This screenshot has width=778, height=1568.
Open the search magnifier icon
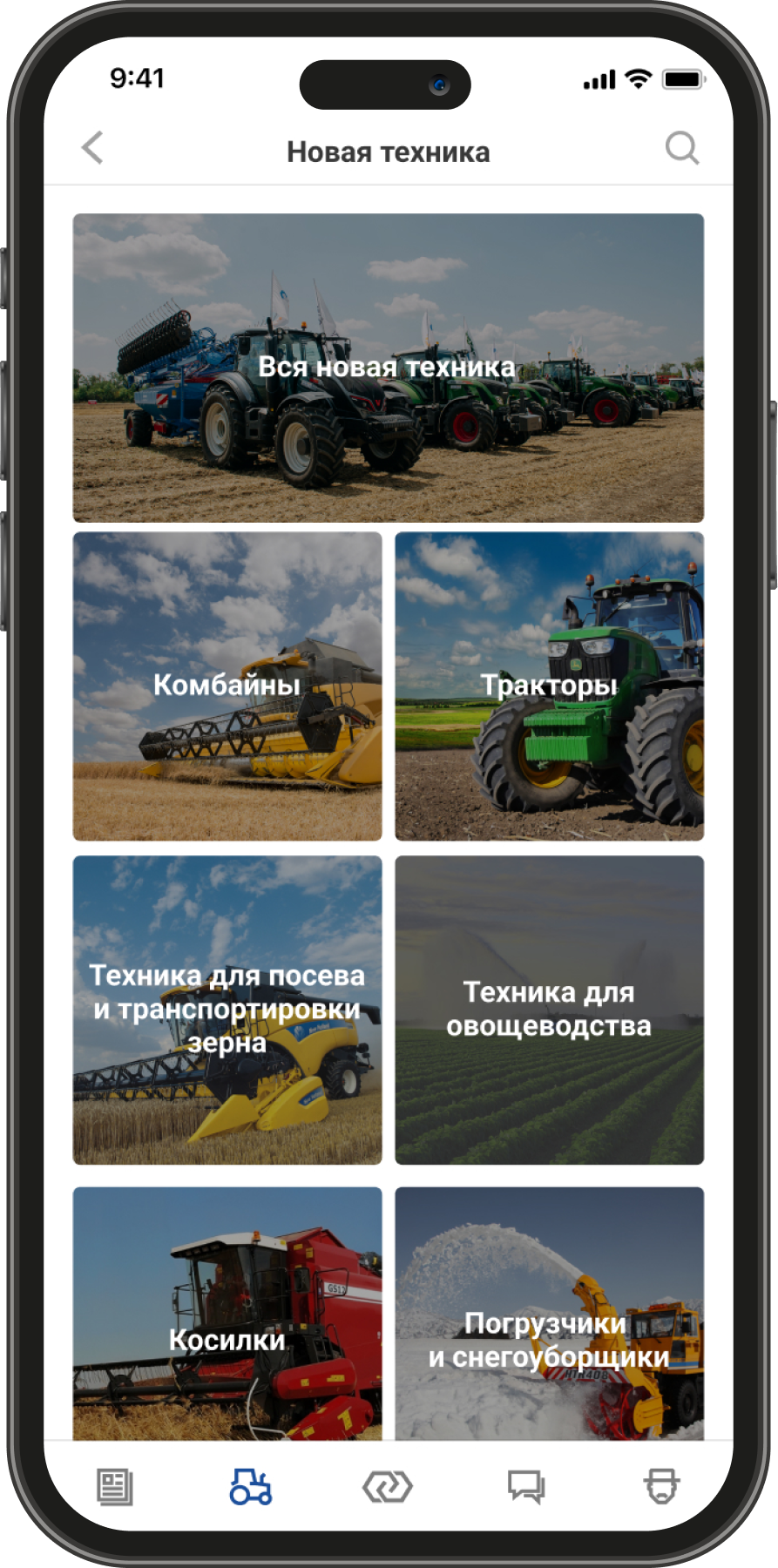click(x=682, y=148)
